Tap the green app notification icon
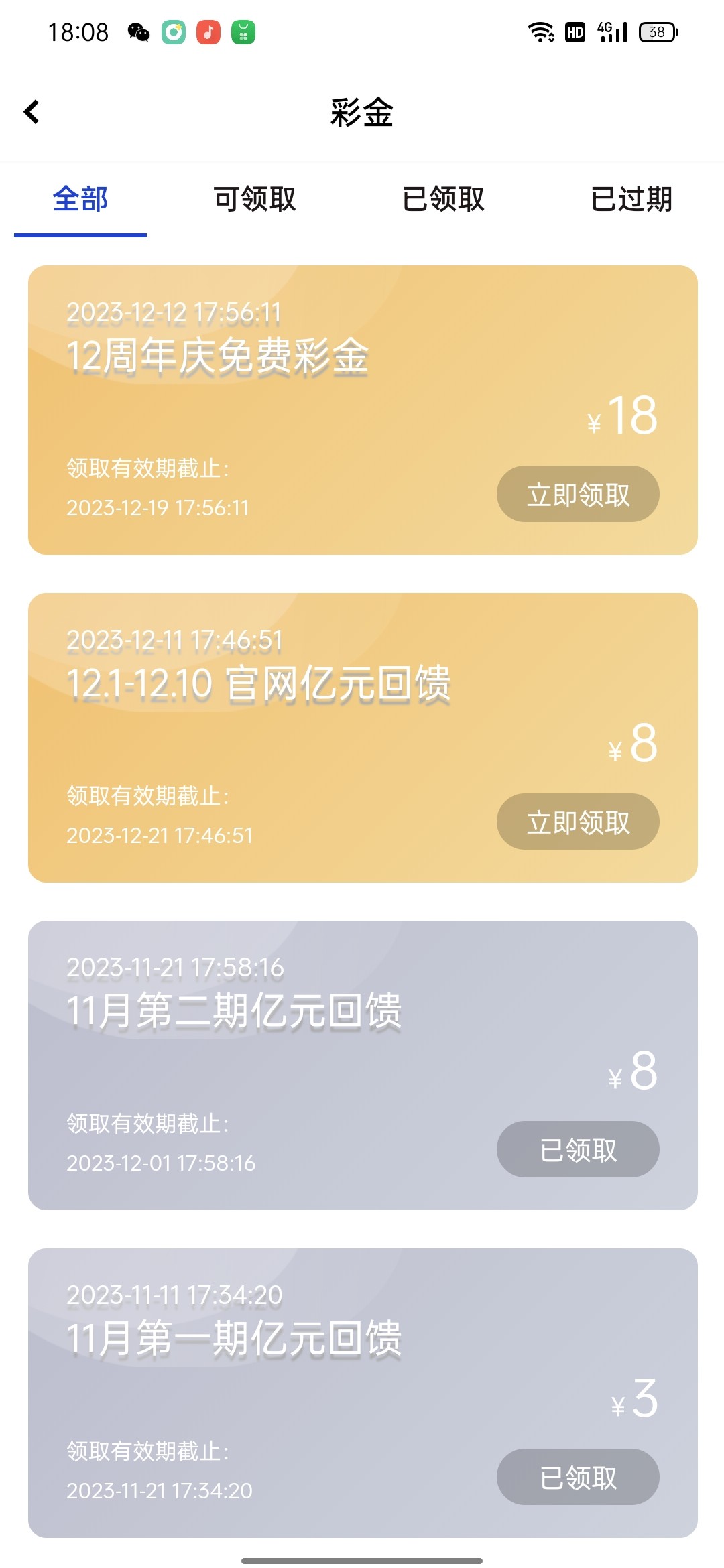Screen dimensions: 724x1568 pos(244,31)
